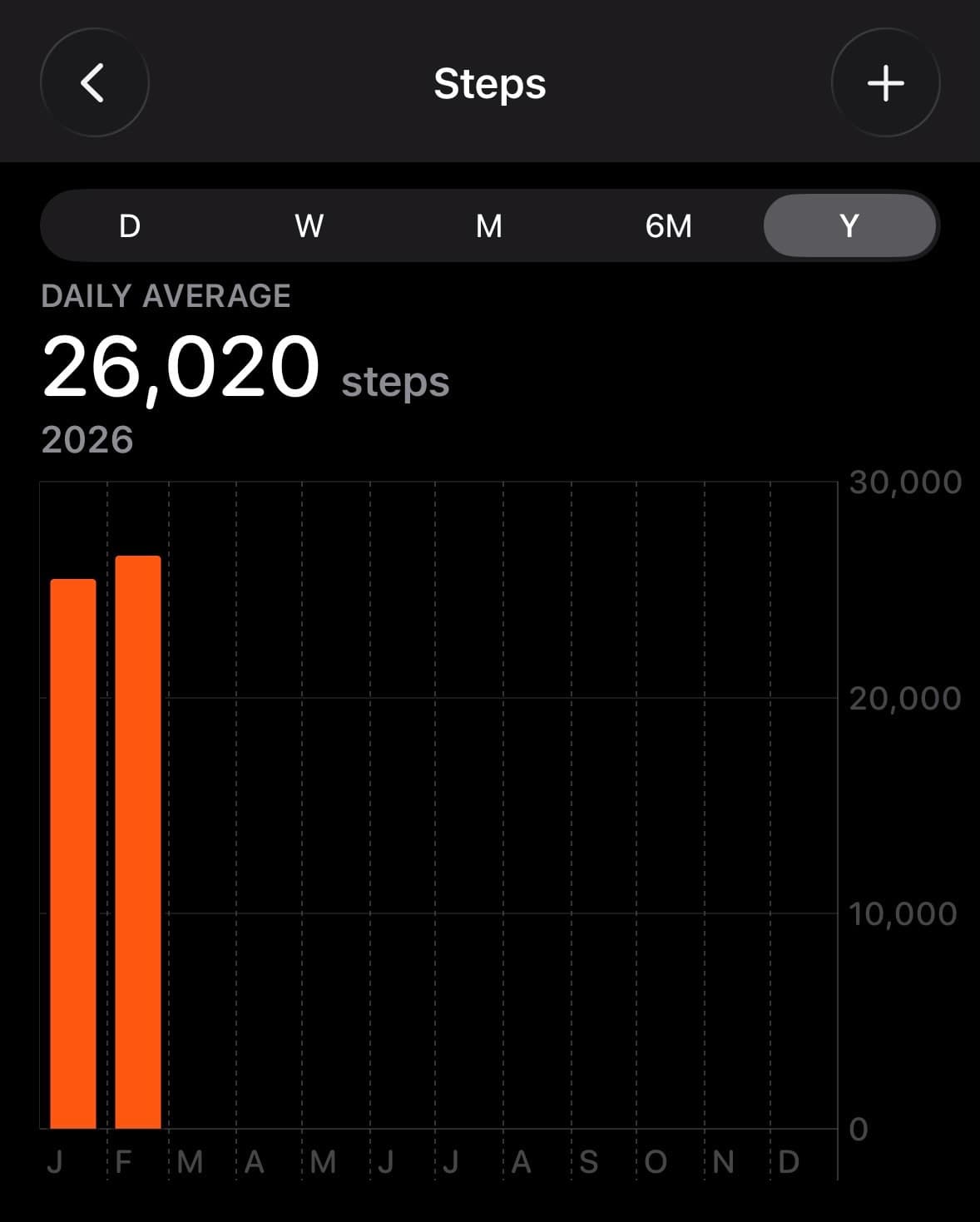Open the 6M view
980x1222 pixels.
[666, 225]
